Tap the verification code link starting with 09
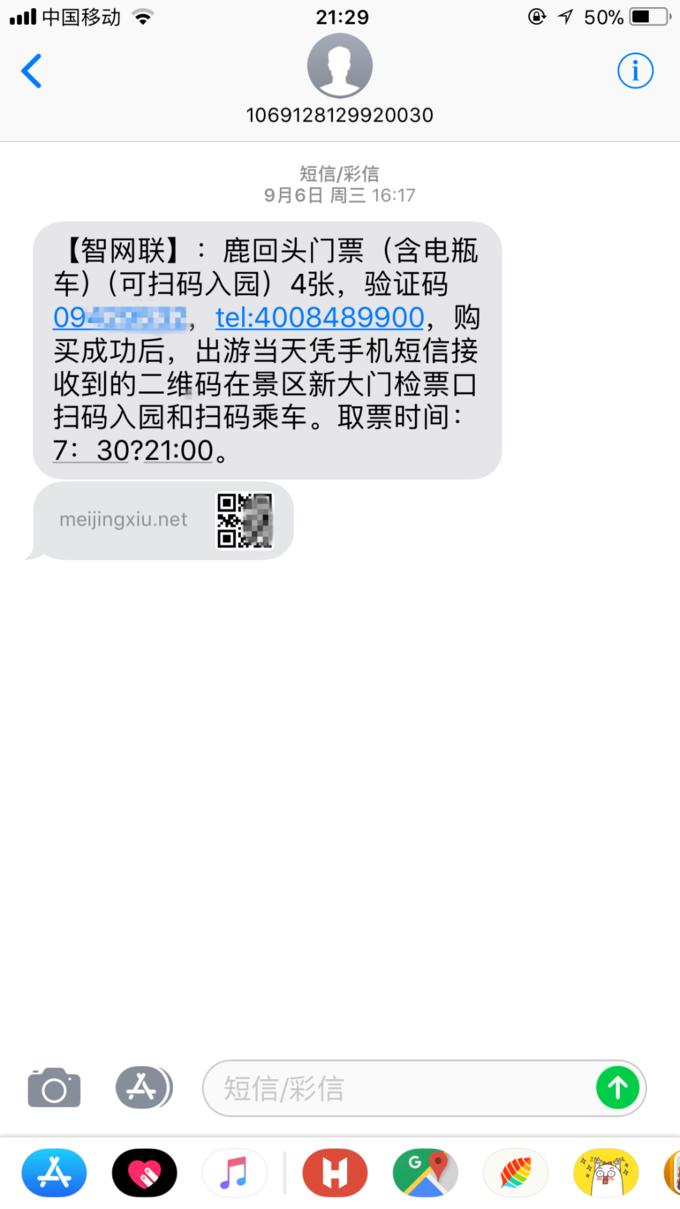The width and height of the screenshot is (680, 1209). 120,318
